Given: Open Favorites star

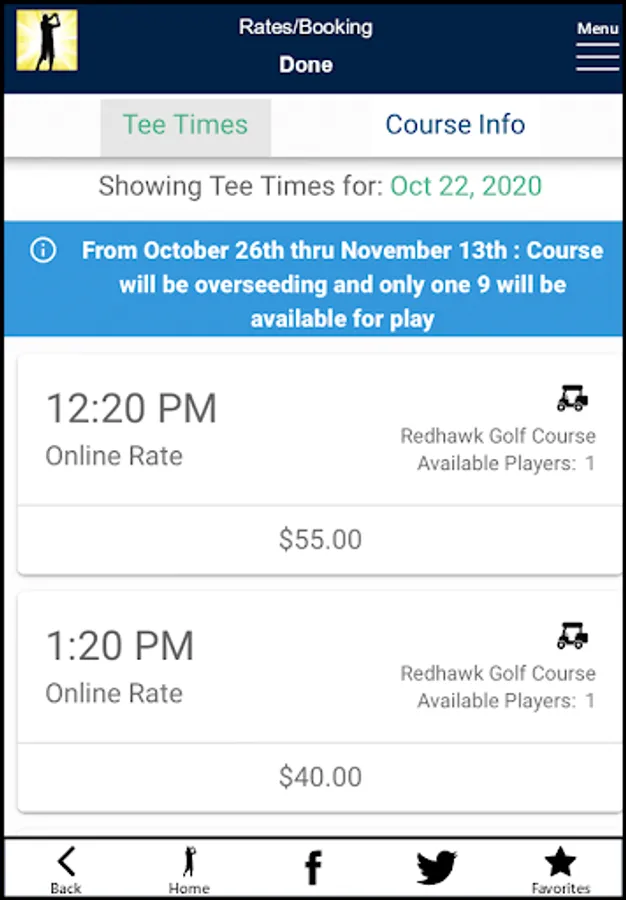Looking at the screenshot, I should [x=560, y=870].
